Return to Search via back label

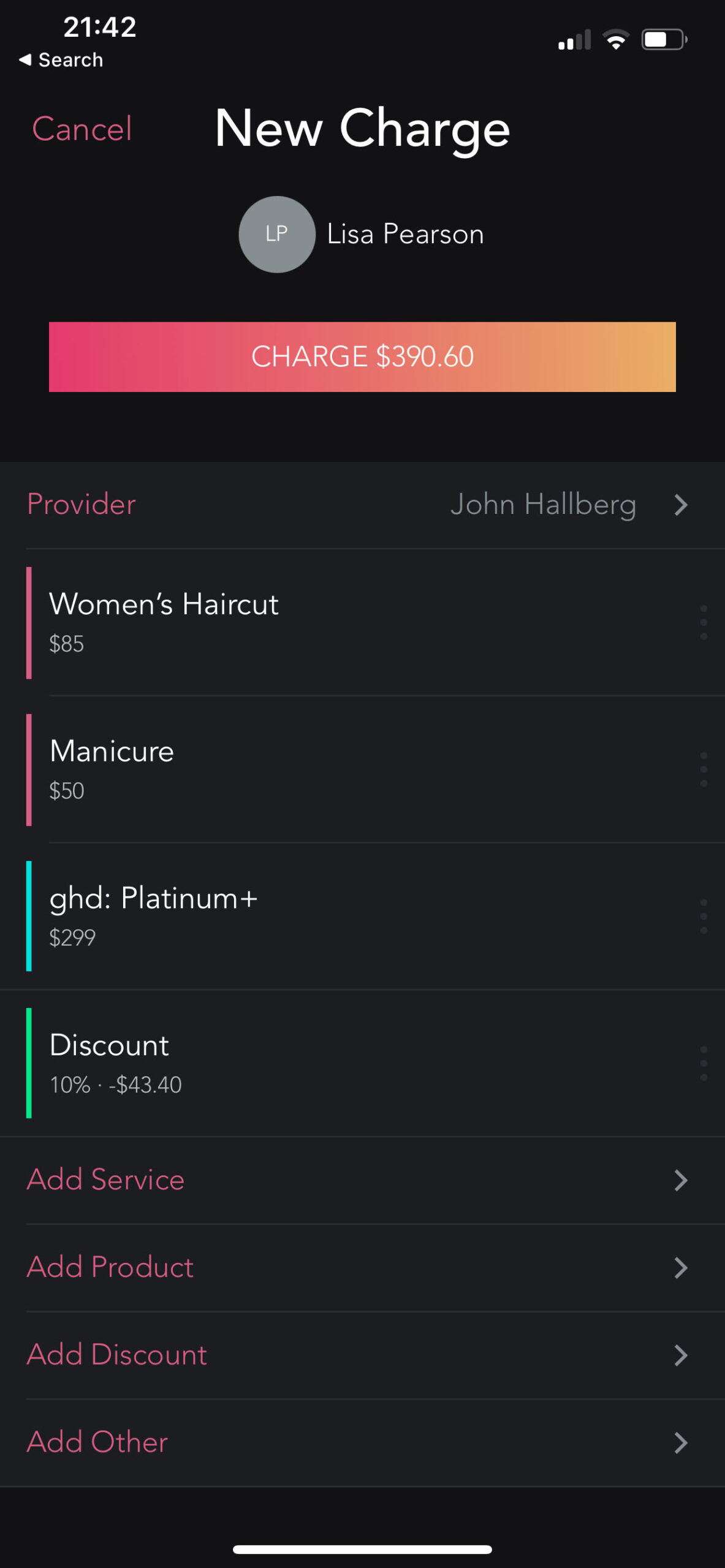tap(61, 59)
